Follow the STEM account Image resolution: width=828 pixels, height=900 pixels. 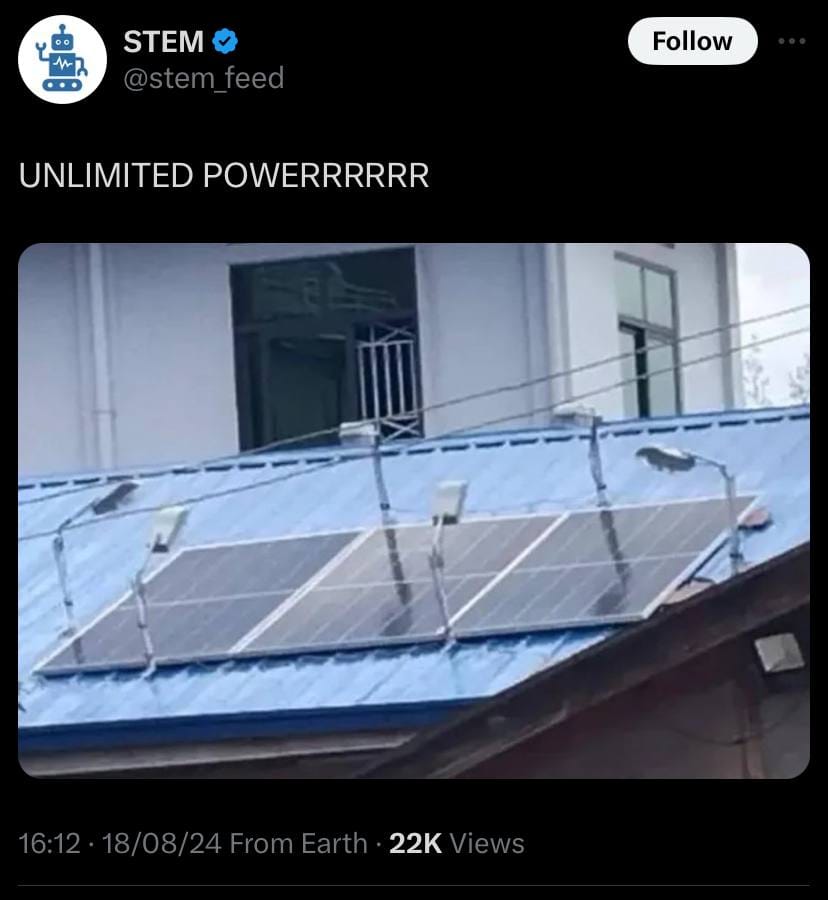(x=692, y=41)
